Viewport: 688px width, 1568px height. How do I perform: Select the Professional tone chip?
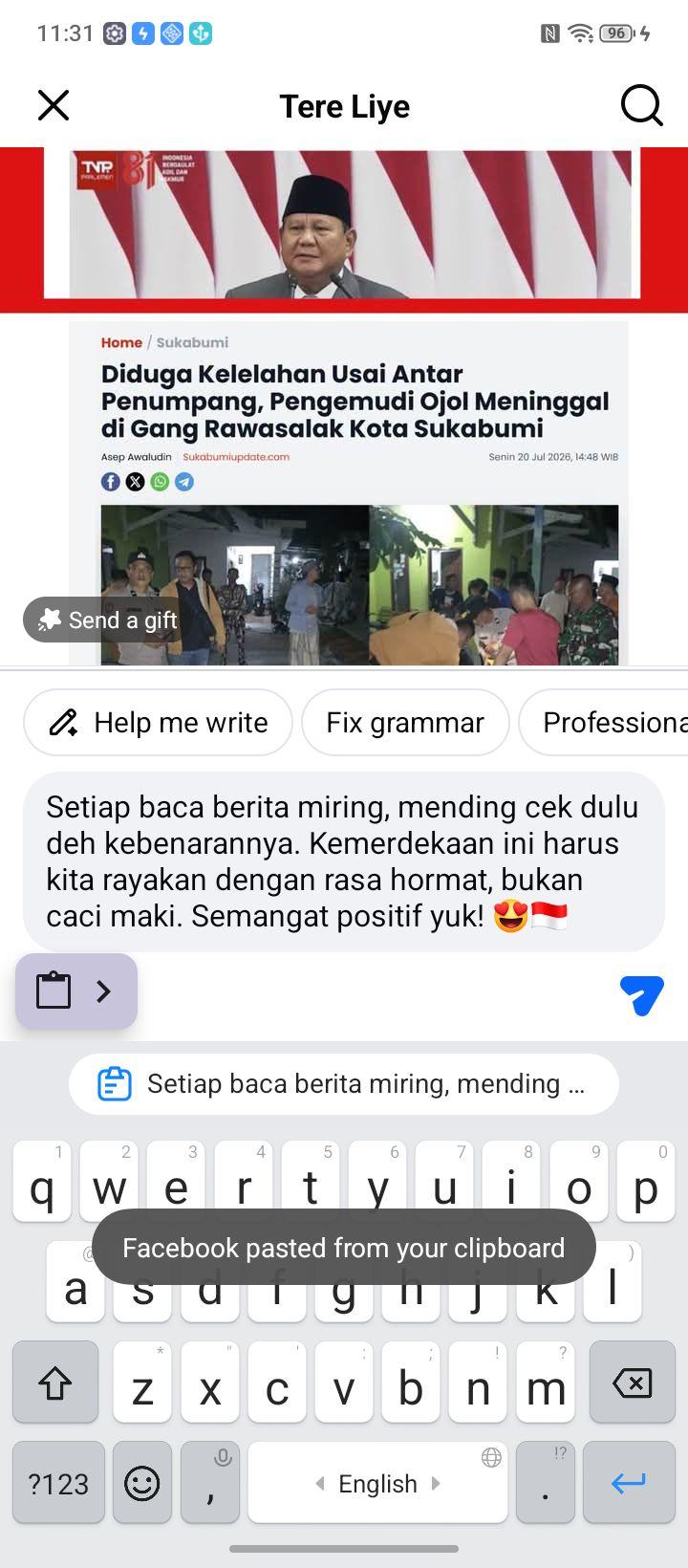(604, 723)
